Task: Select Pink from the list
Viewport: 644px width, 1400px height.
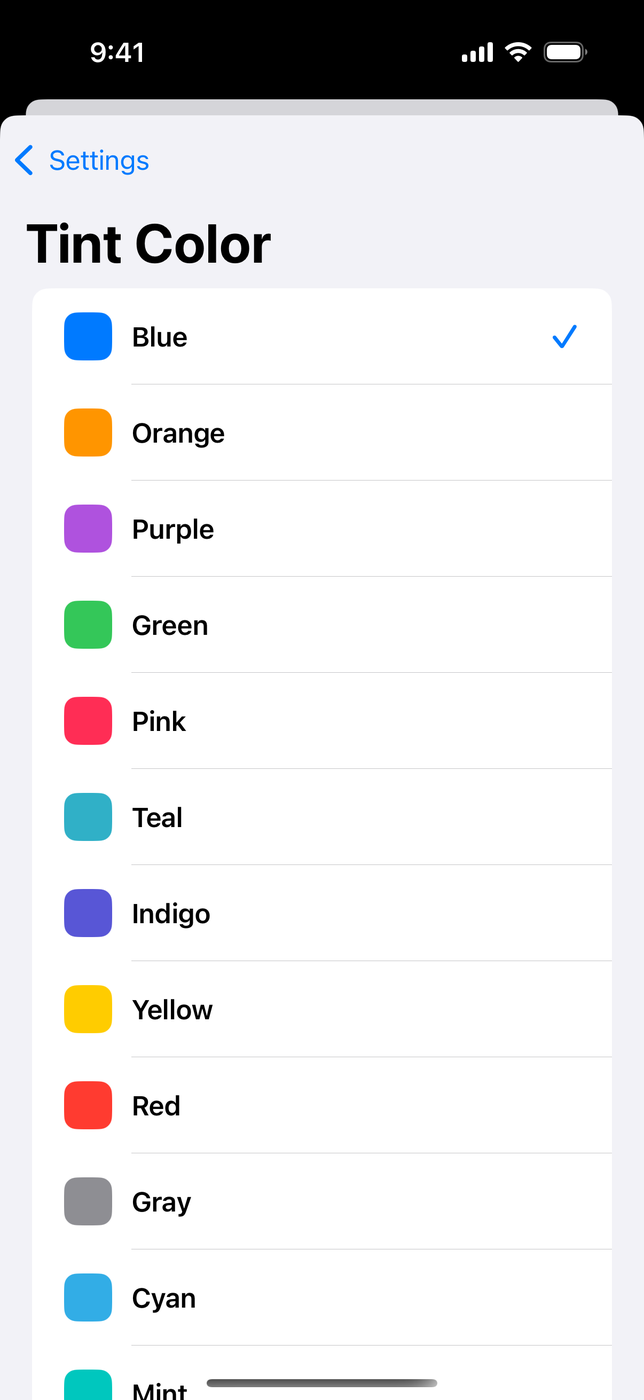Action: [322, 721]
